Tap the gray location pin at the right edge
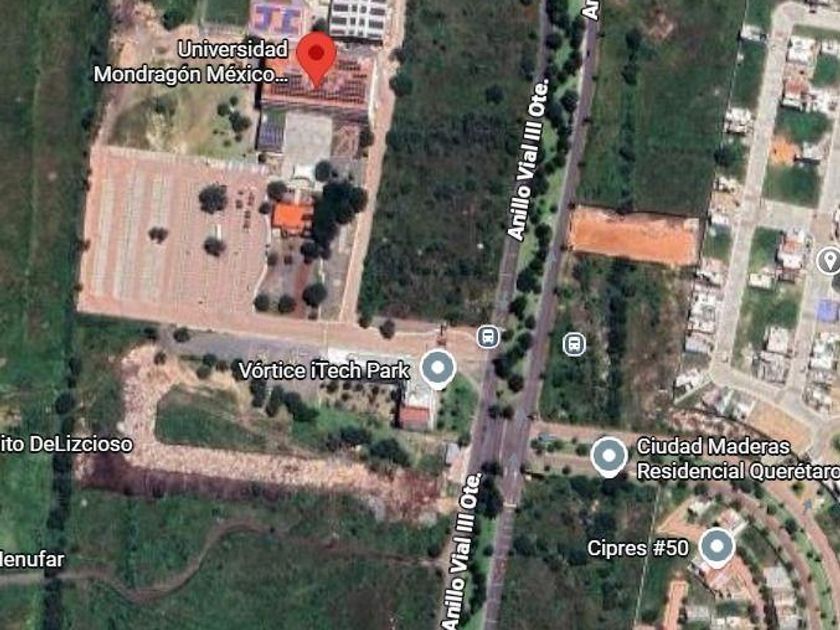 click(829, 261)
